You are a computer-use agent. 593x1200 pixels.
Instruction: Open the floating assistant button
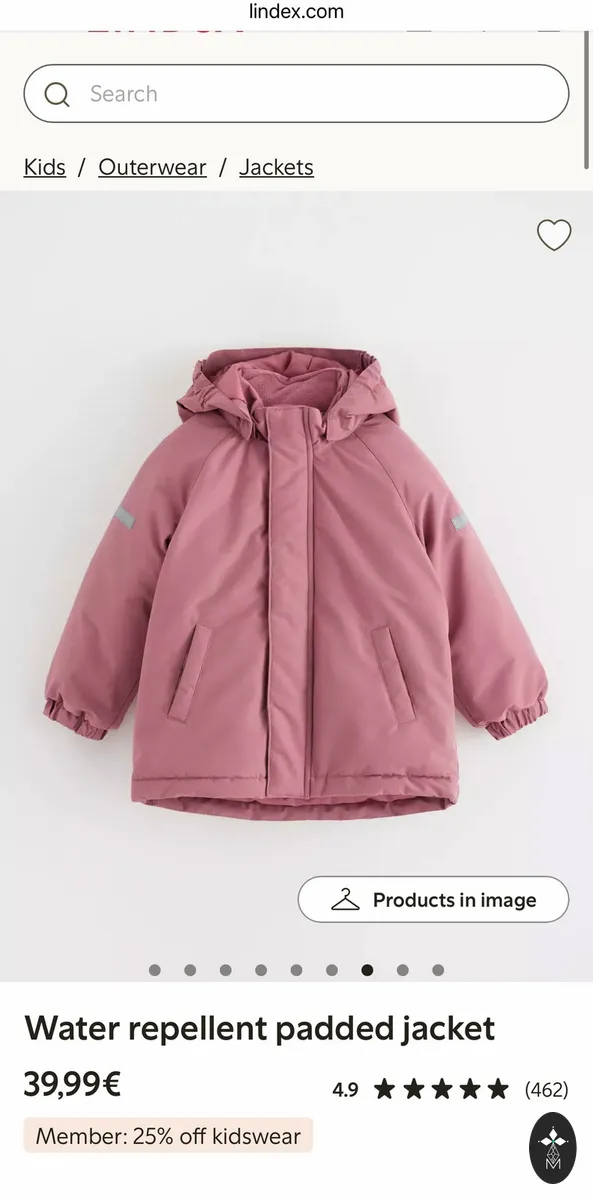(x=552, y=1148)
